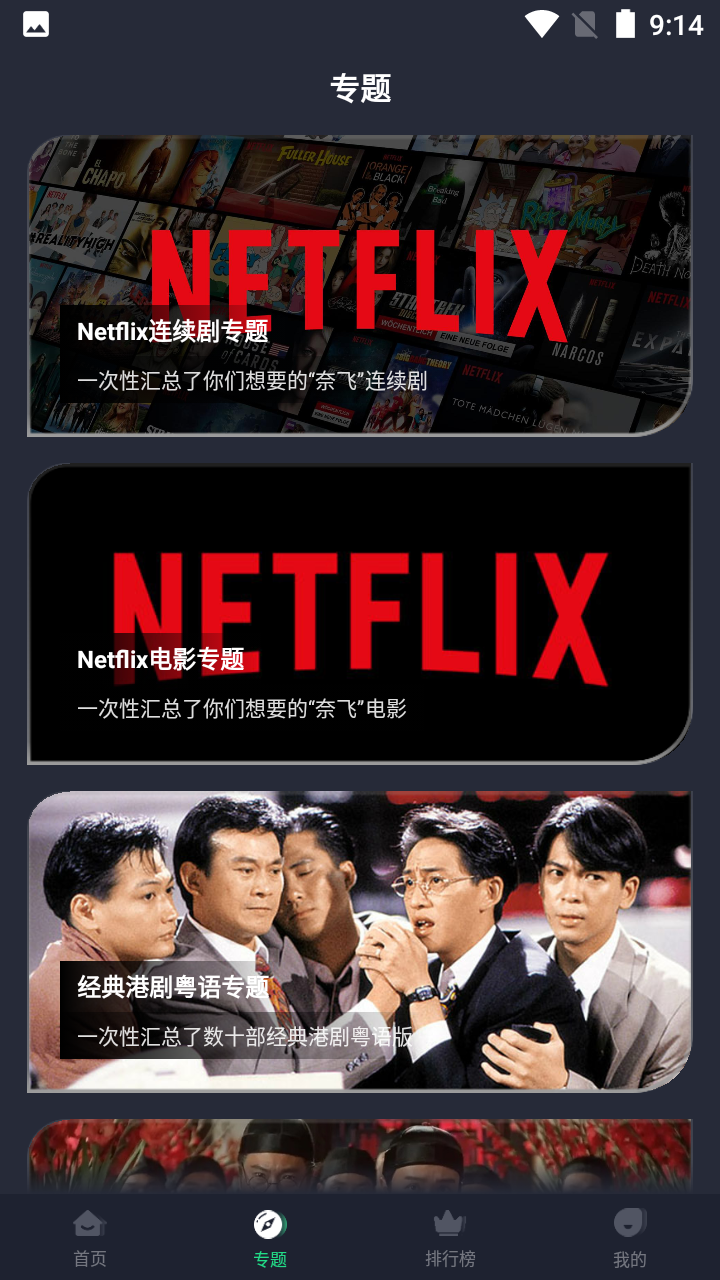Viewport: 720px width, 1280px height.
Task: Go to the 排行榜 tab
Action: [x=450, y=1238]
